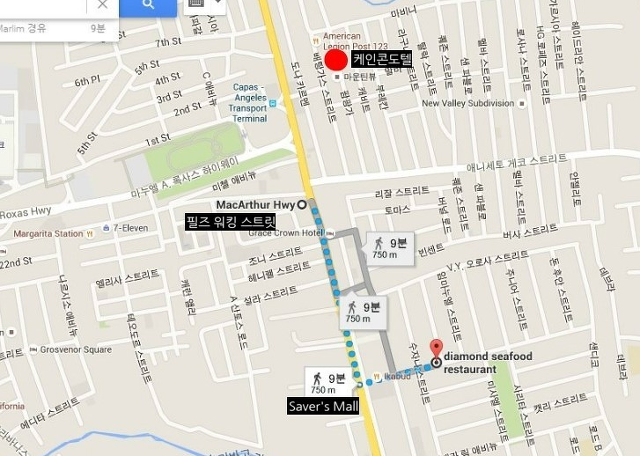Tap the blue search button
640x456 pixels.
pos(147,6)
